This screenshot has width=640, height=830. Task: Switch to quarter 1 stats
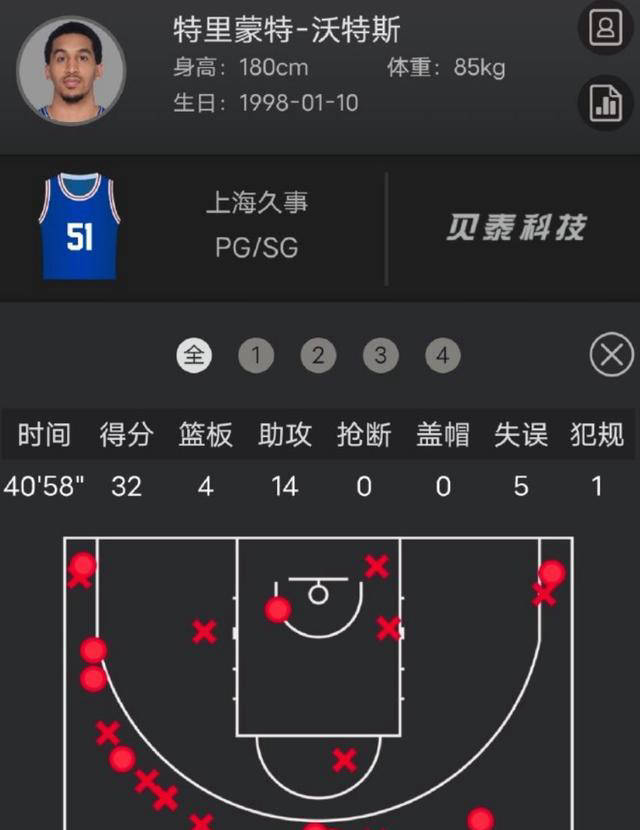(x=256, y=355)
